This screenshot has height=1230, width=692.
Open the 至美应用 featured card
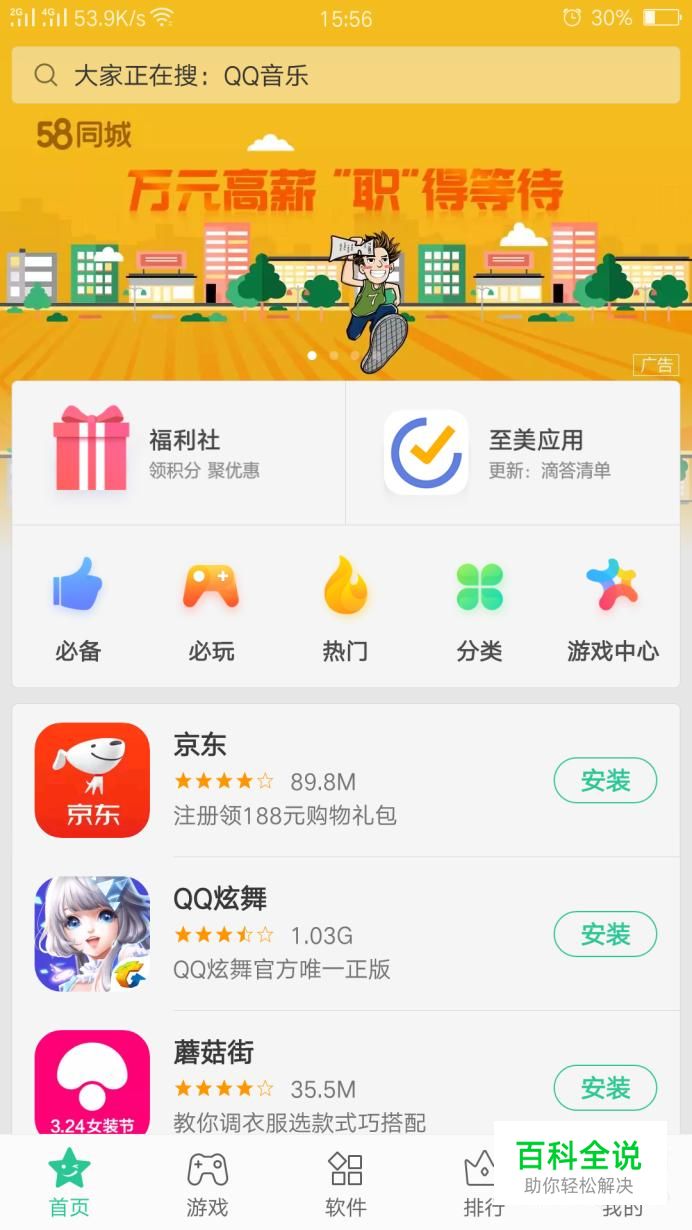point(513,453)
